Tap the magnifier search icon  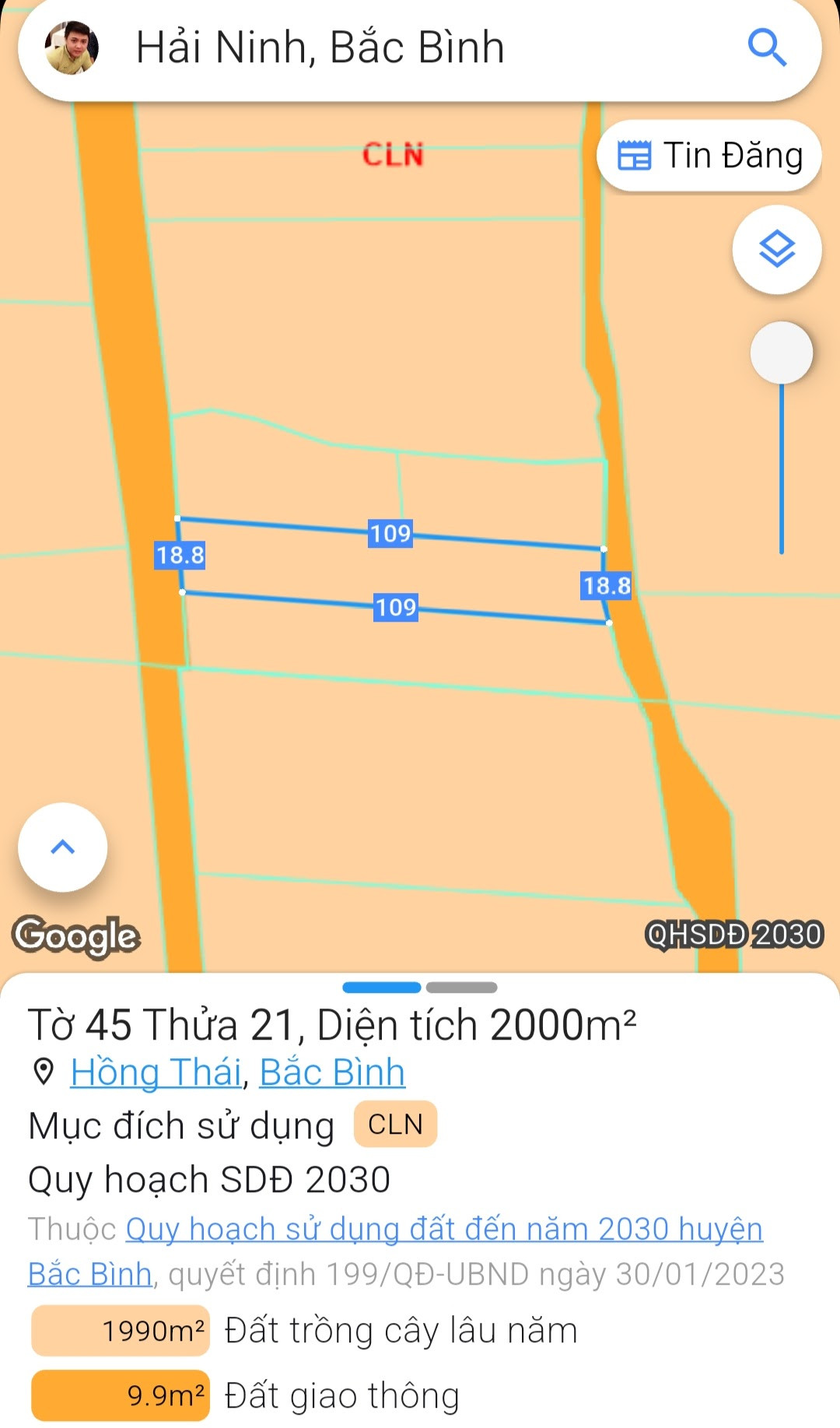(767, 47)
